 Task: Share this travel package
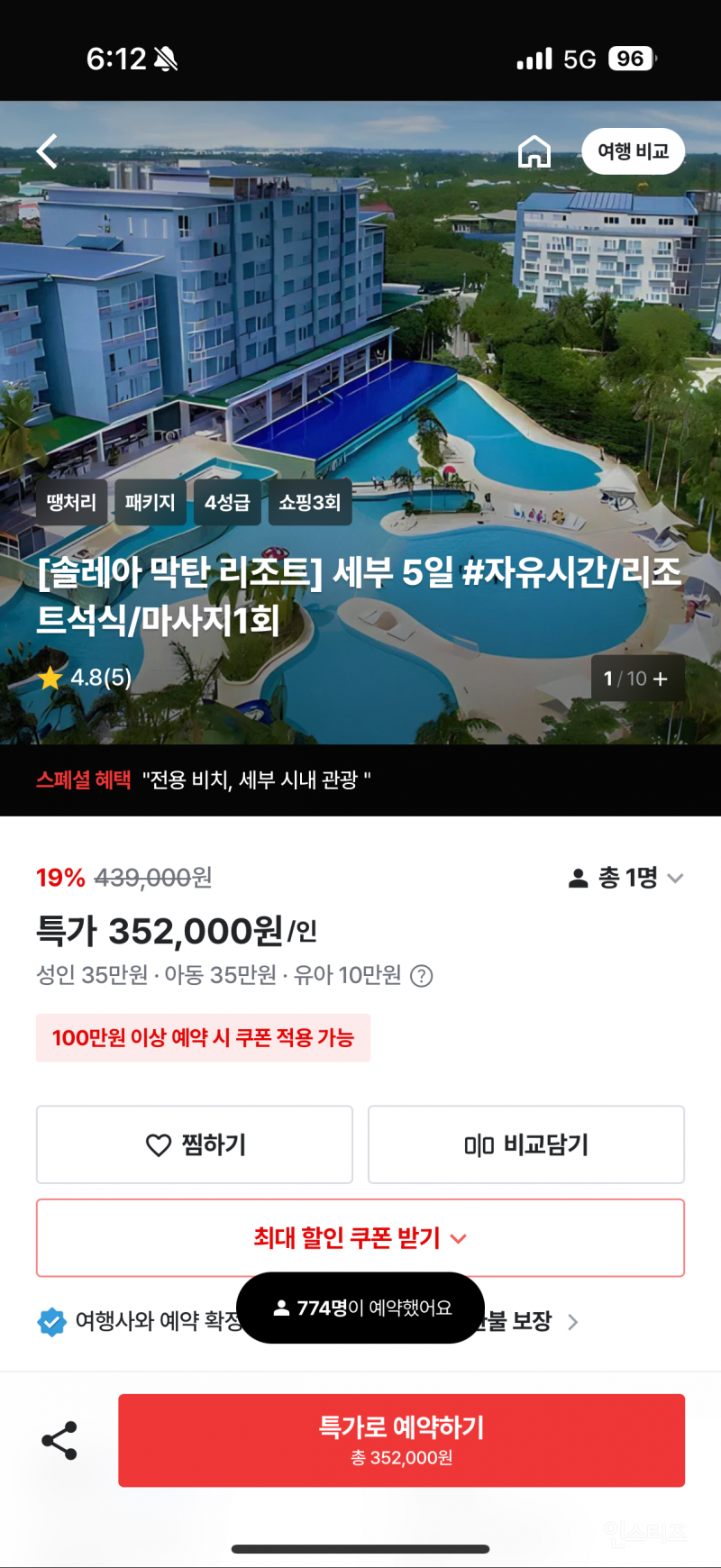point(59,1441)
